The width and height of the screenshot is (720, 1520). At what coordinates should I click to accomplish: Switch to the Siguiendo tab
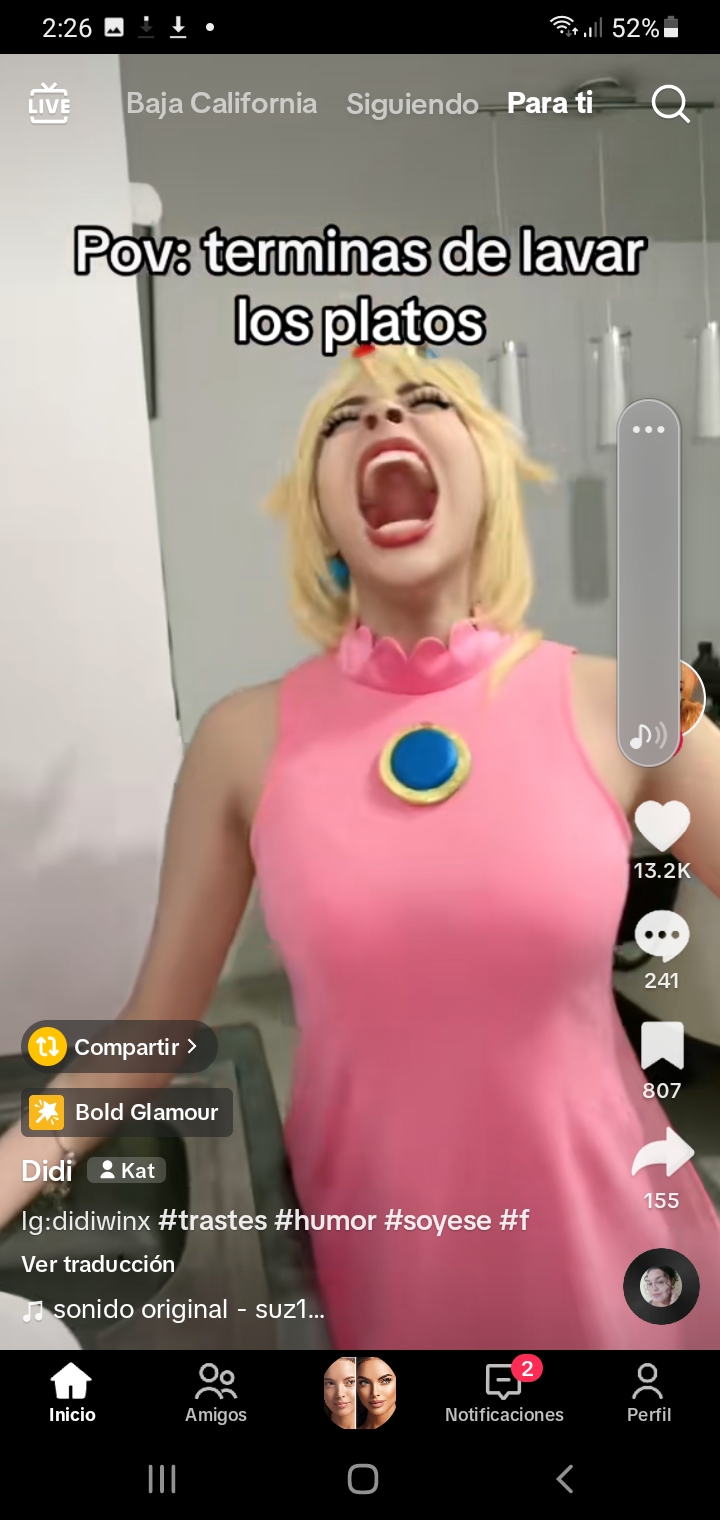click(412, 104)
